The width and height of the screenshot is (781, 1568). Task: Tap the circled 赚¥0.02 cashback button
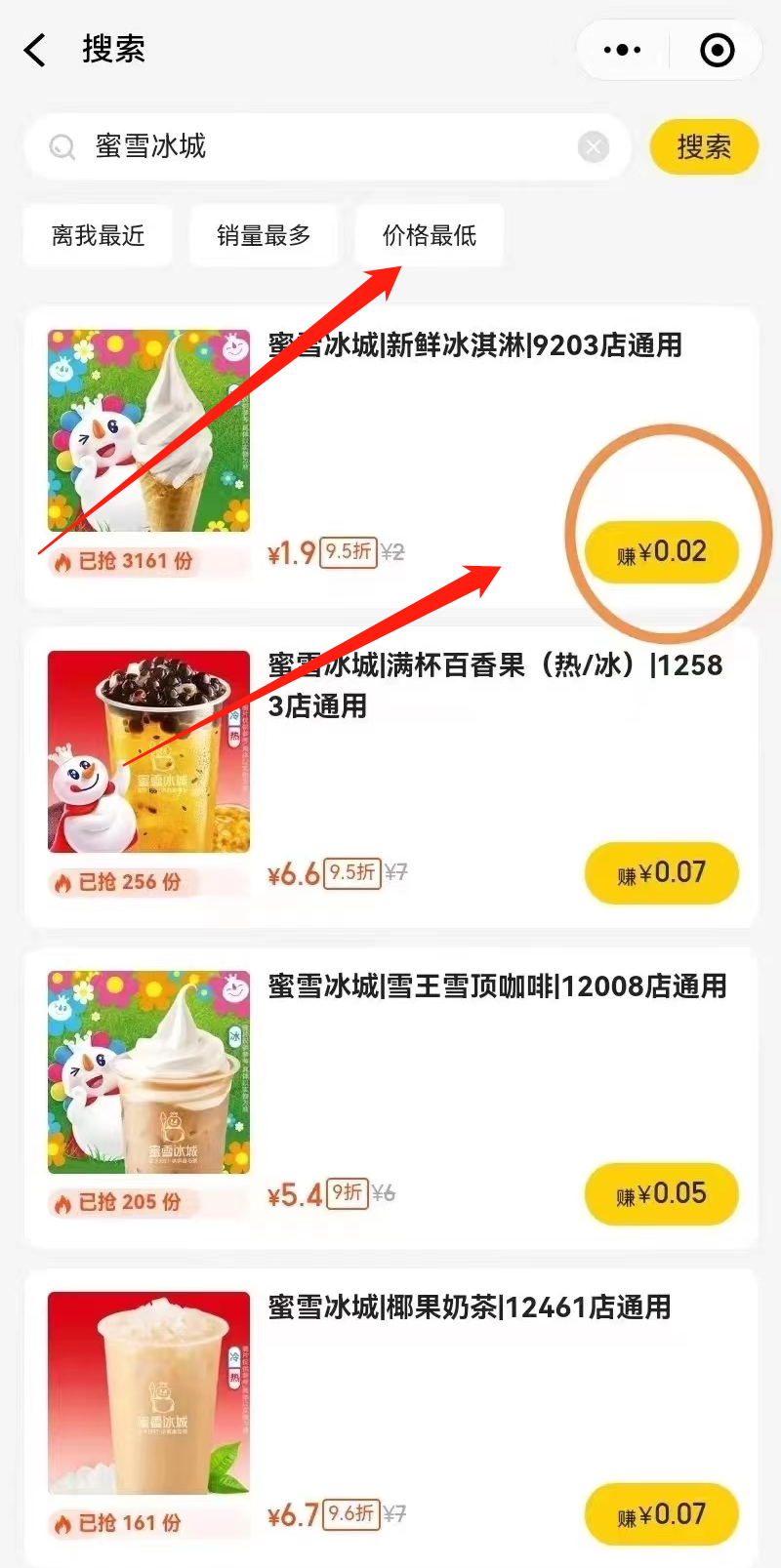click(661, 552)
